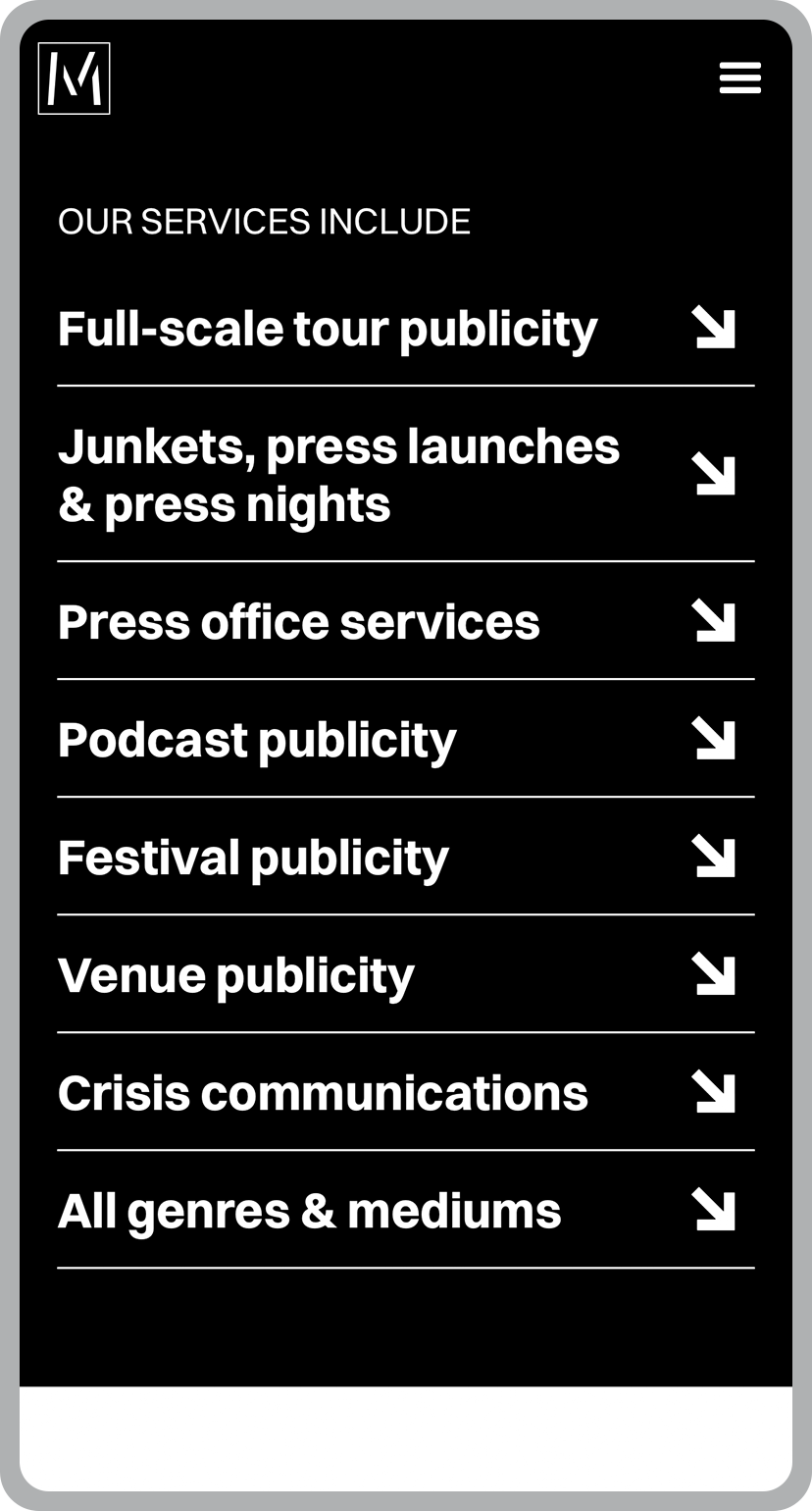Open Full-scale tour publicity
This screenshot has height=1511, width=812.
tap(328, 329)
